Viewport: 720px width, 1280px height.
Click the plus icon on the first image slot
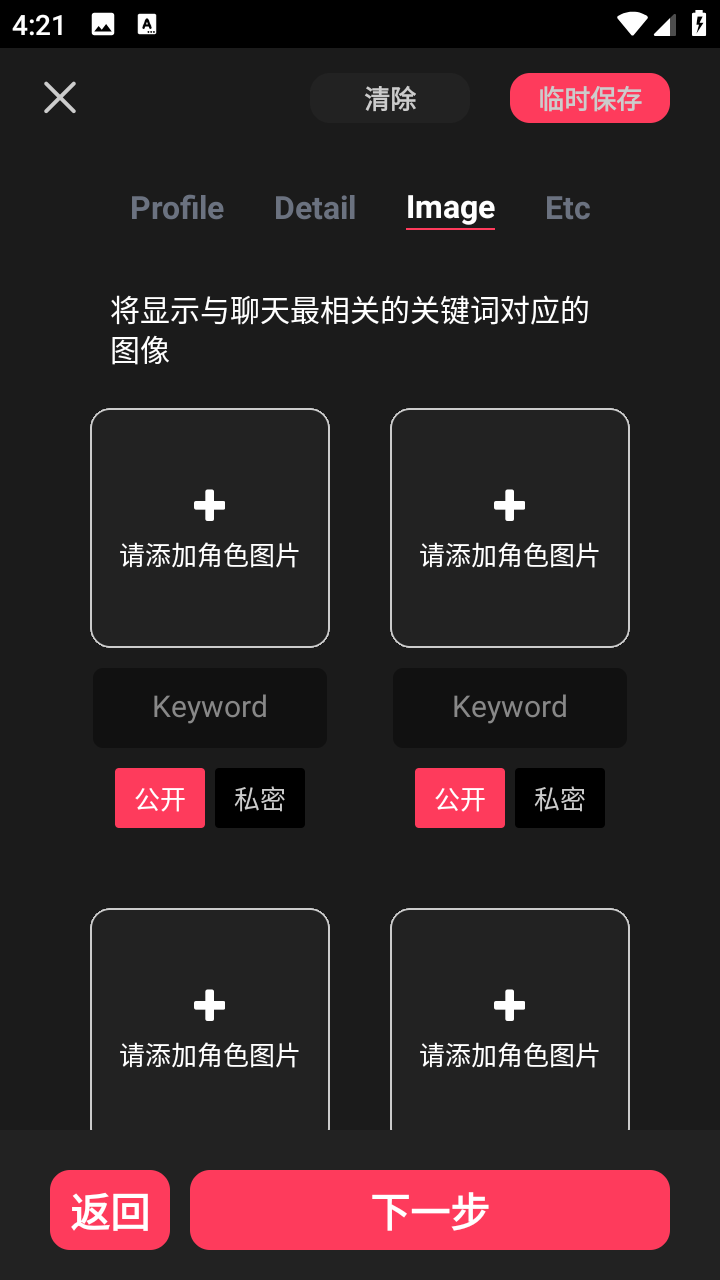tap(210, 505)
